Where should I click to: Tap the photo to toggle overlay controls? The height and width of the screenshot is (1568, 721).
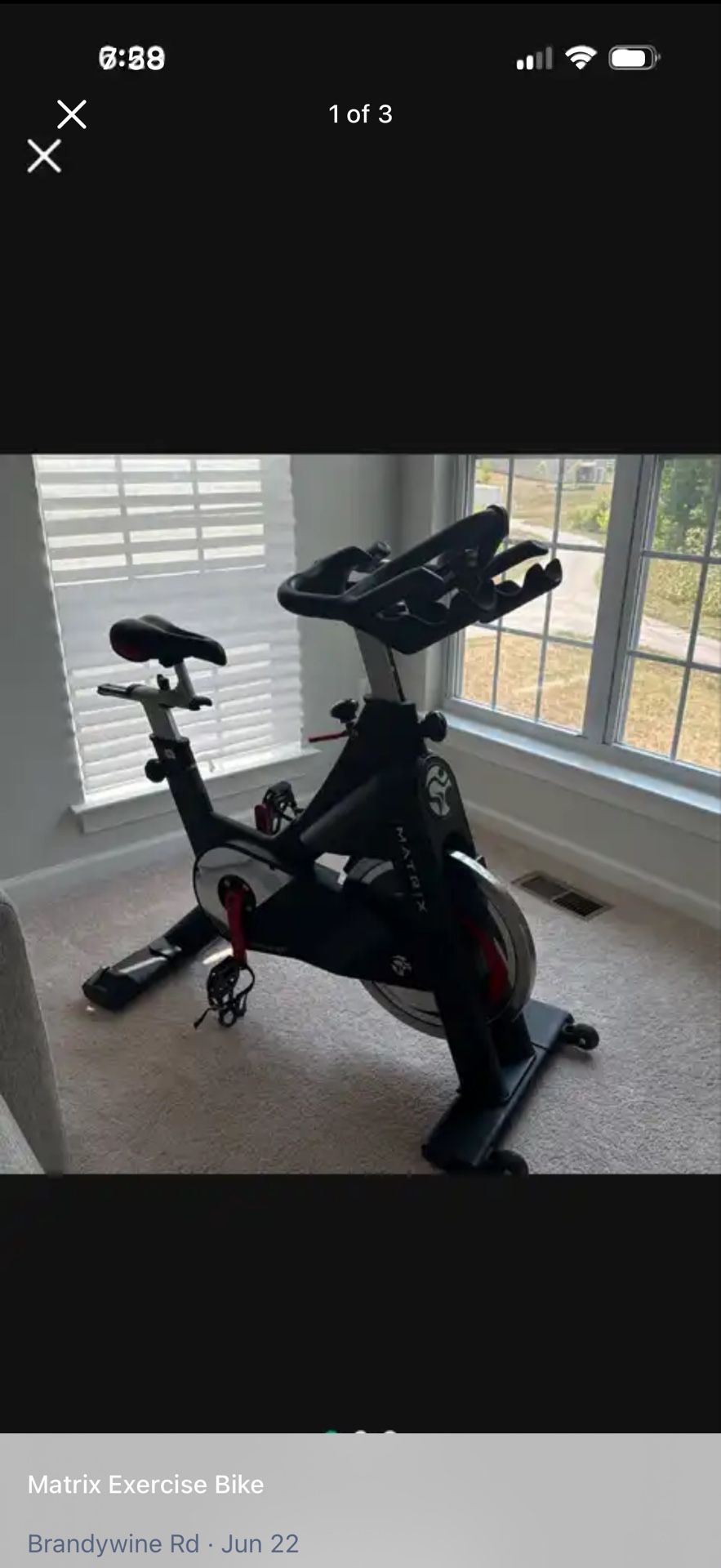tap(359, 817)
